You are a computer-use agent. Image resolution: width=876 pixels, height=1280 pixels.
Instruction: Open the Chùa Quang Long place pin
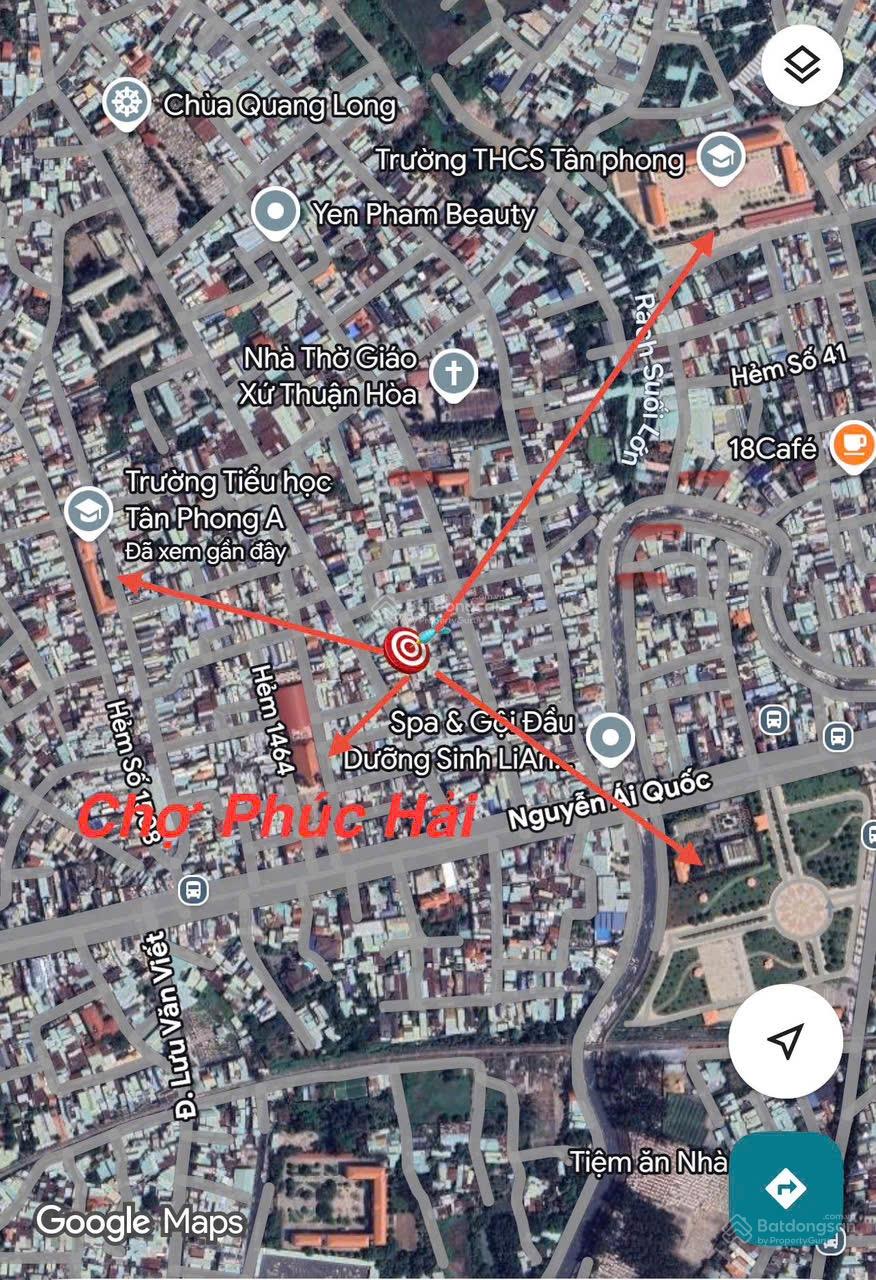[x=127, y=104]
